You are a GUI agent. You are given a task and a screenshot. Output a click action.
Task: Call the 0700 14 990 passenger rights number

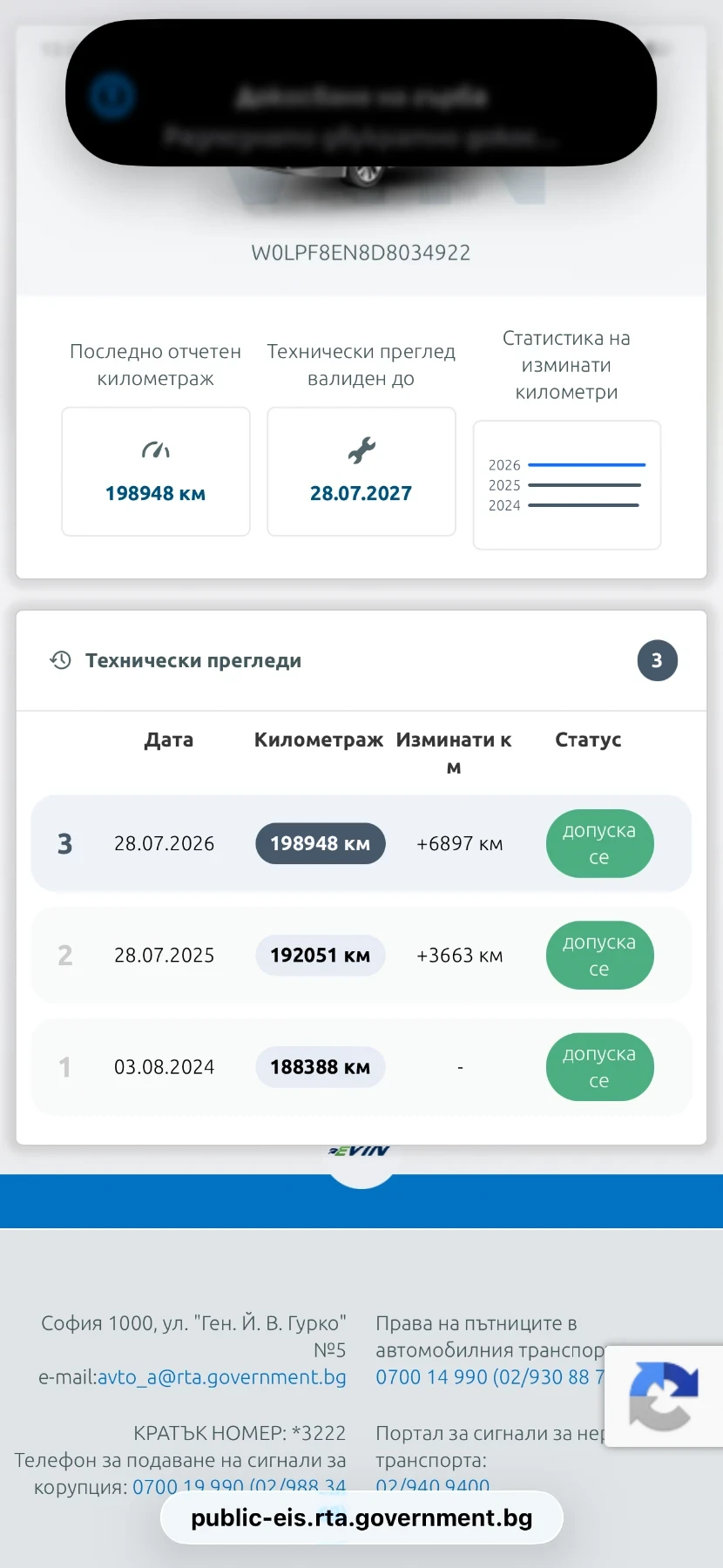(490, 1377)
